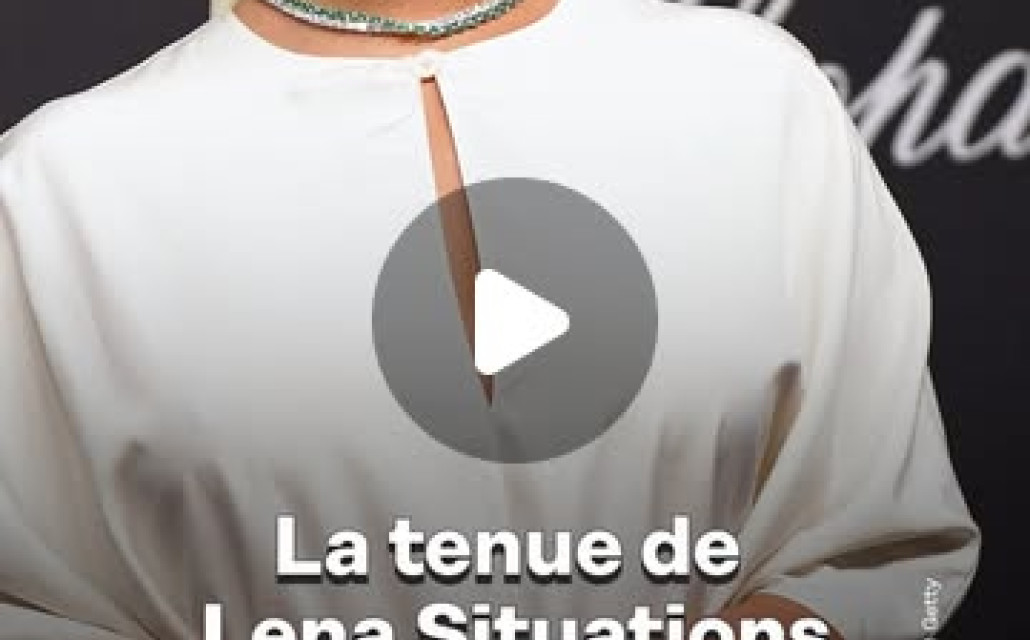The height and width of the screenshot is (640, 1030).
Task: Play the Lena Situations outfit video
Action: point(515,321)
